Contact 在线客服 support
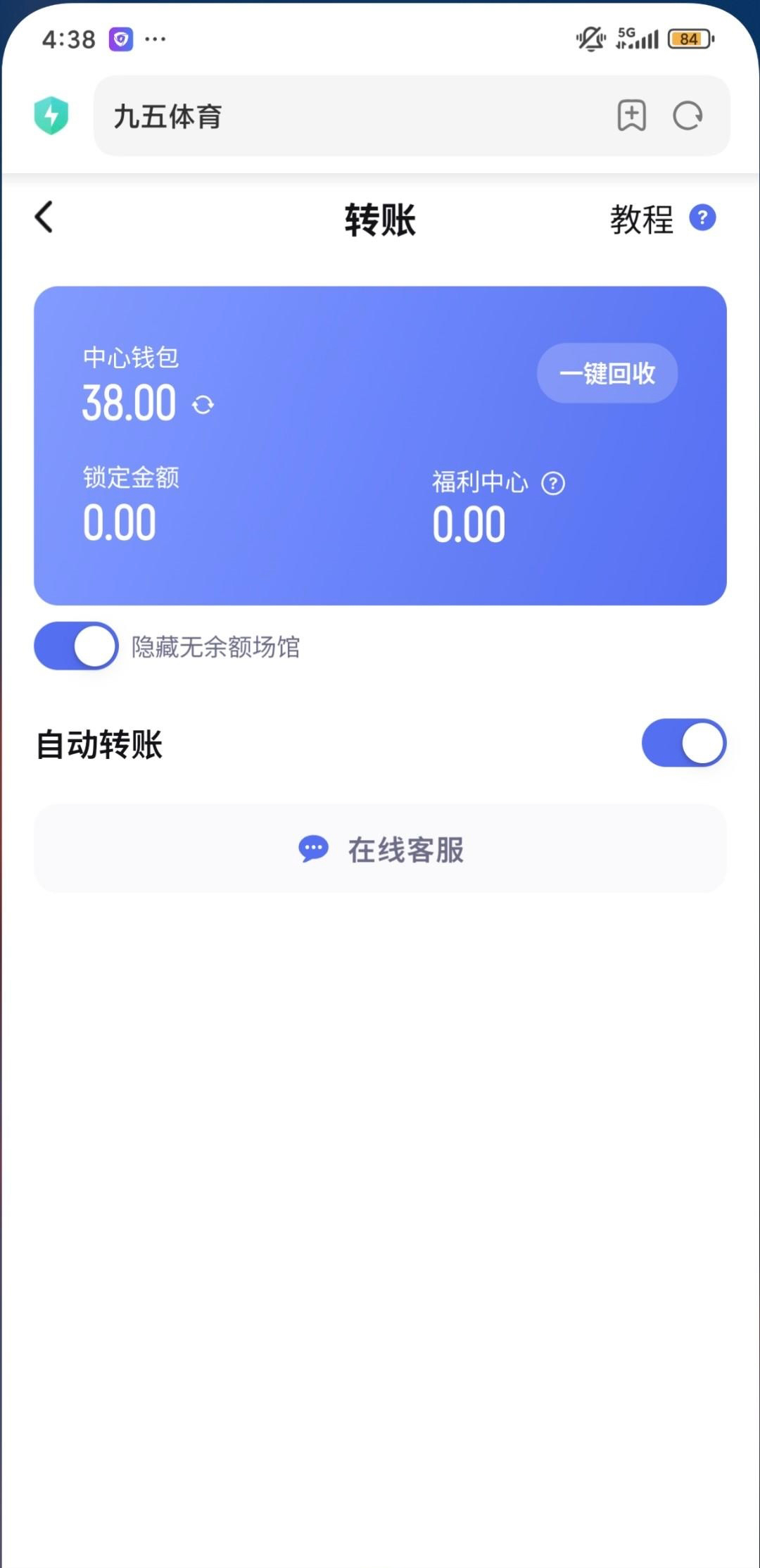Viewport: 760px width, 1568px height. [380, 849]
